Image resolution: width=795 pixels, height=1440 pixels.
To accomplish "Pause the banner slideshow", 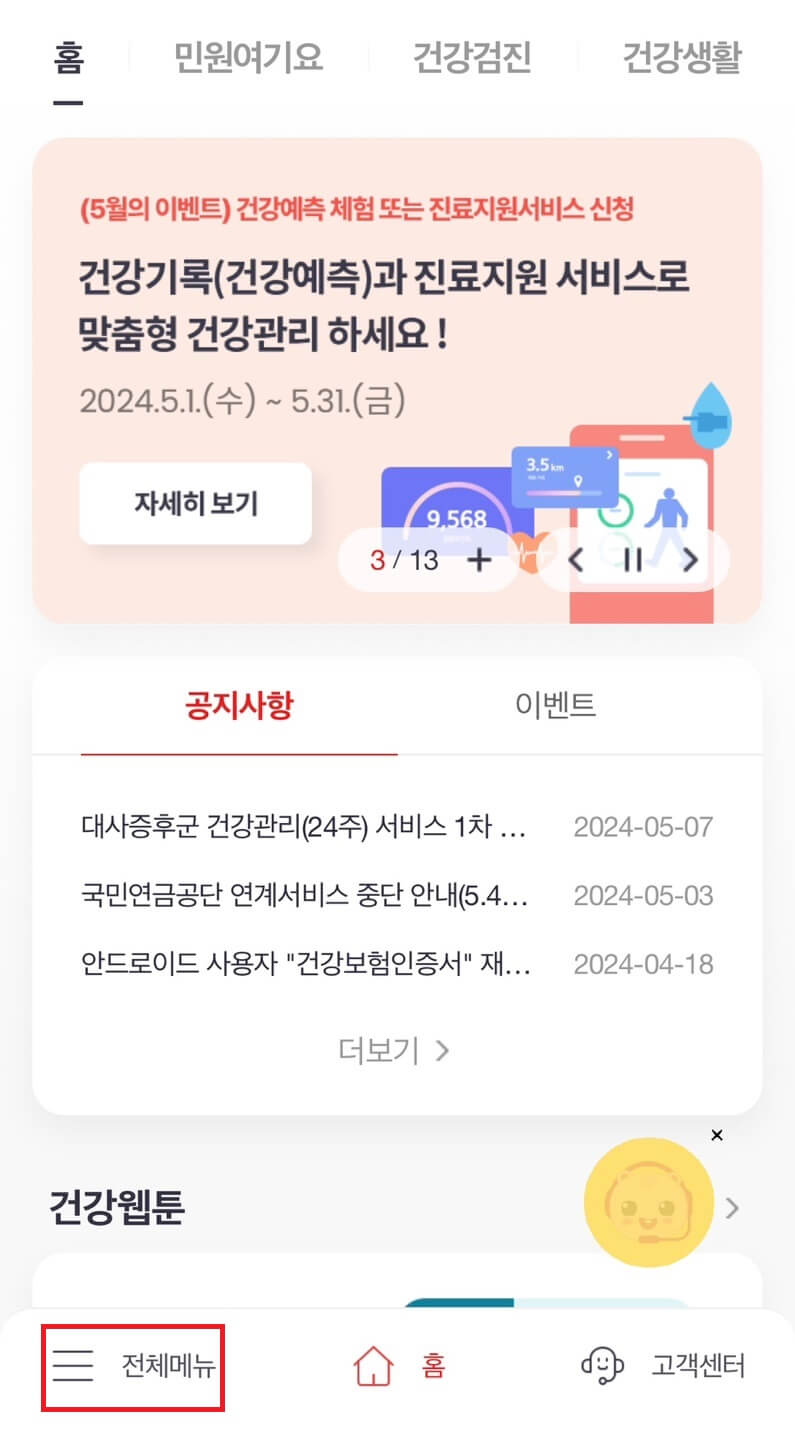I will pos(632,561).
